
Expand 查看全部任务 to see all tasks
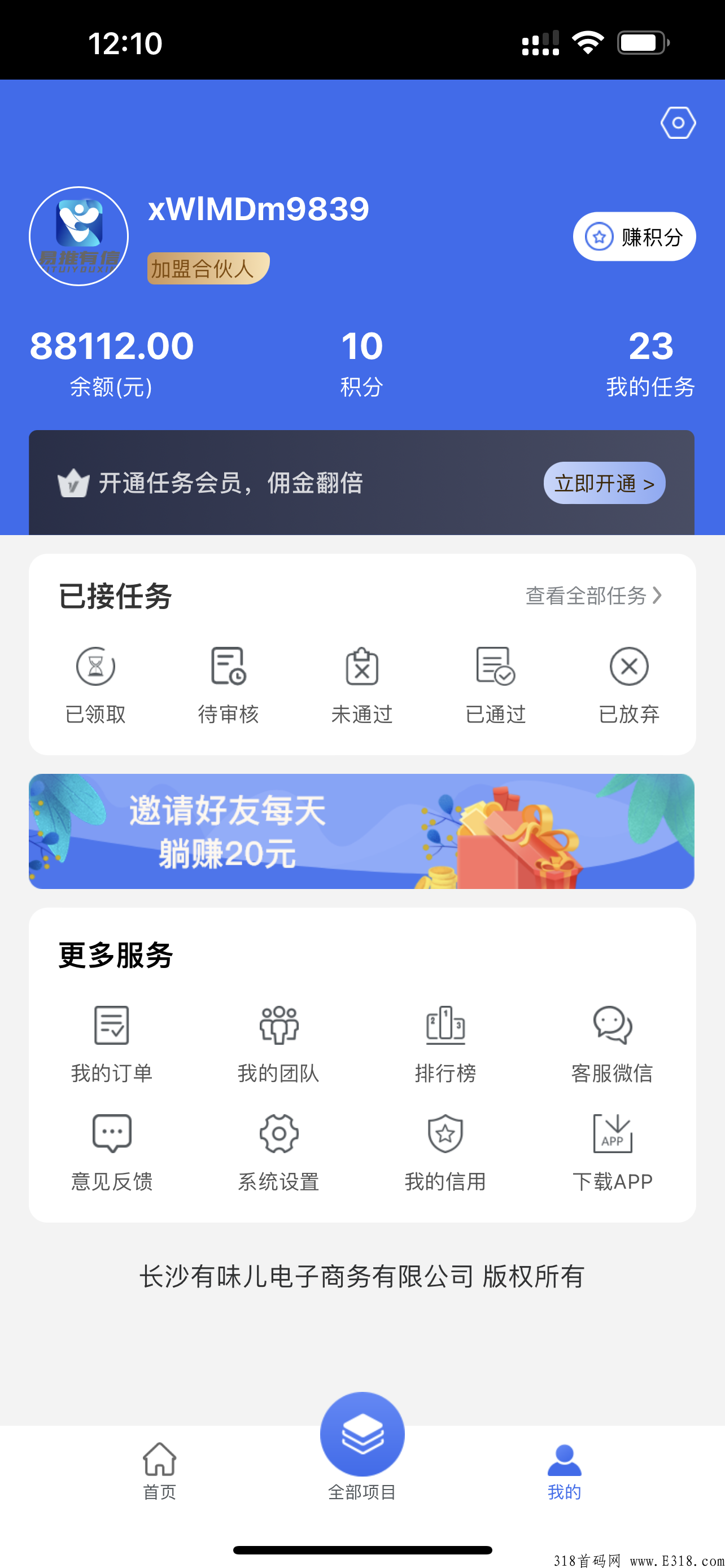[x=592, y=597]
